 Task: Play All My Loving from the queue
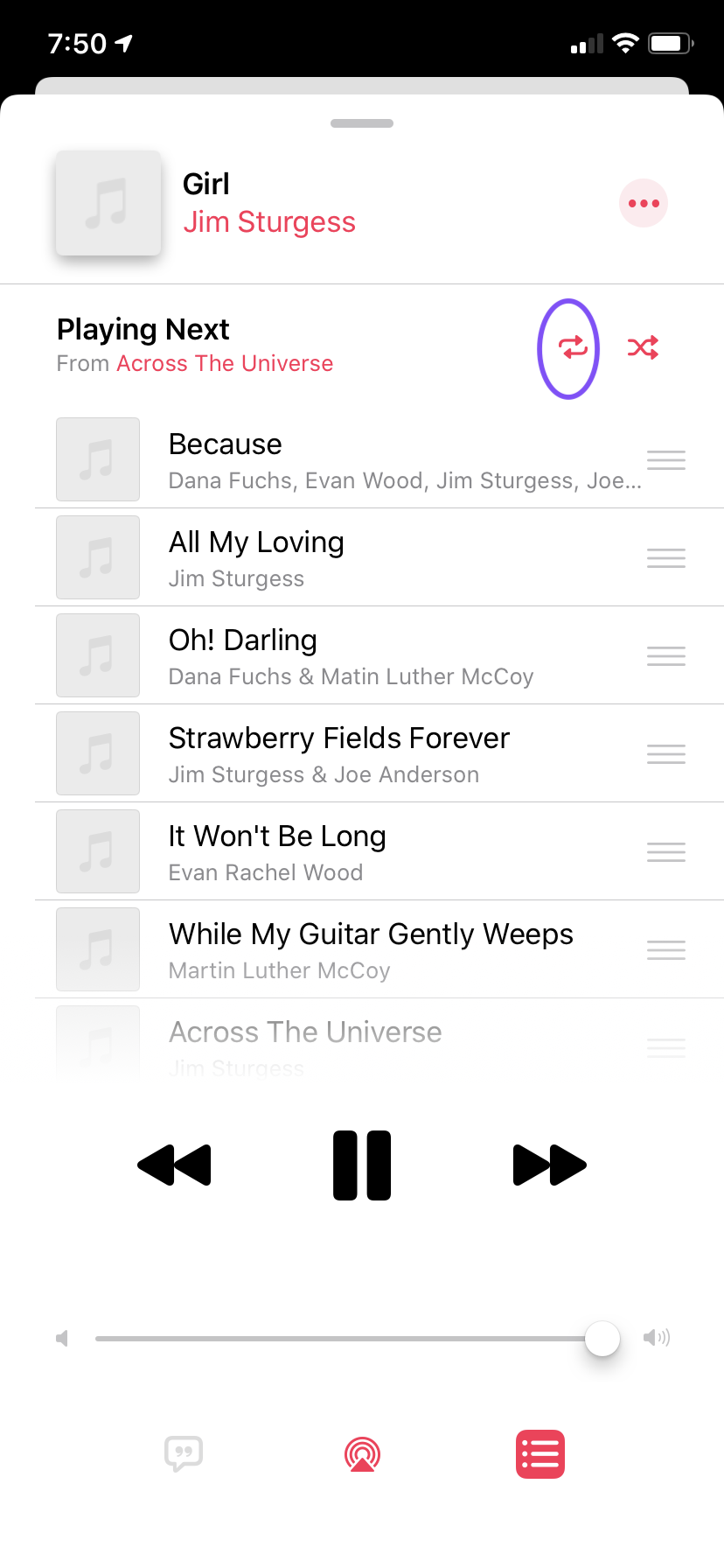point(350,558)
